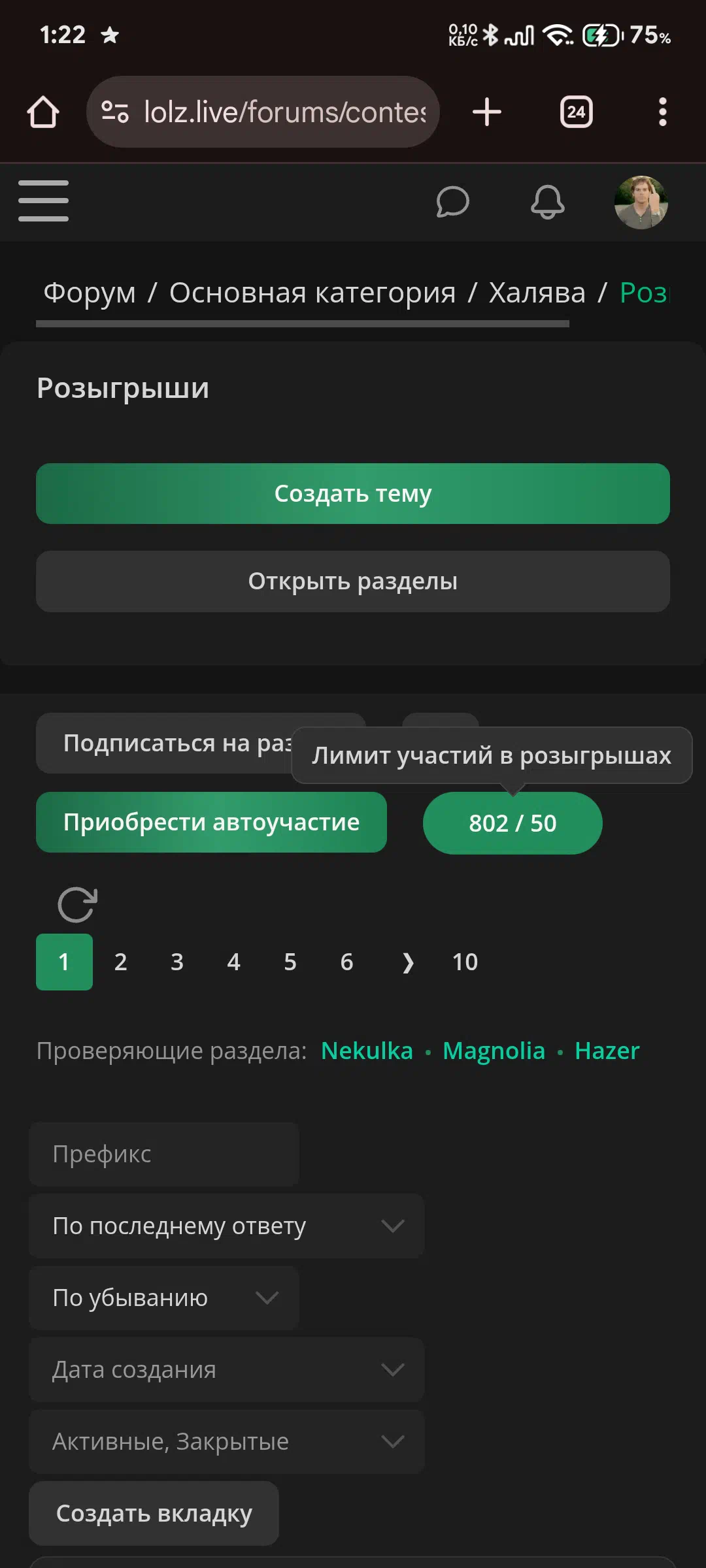Viewport: 706px width, 1568px height.
Task: Expand the По последнему ответу dropdown
Action: [227, 1226]
